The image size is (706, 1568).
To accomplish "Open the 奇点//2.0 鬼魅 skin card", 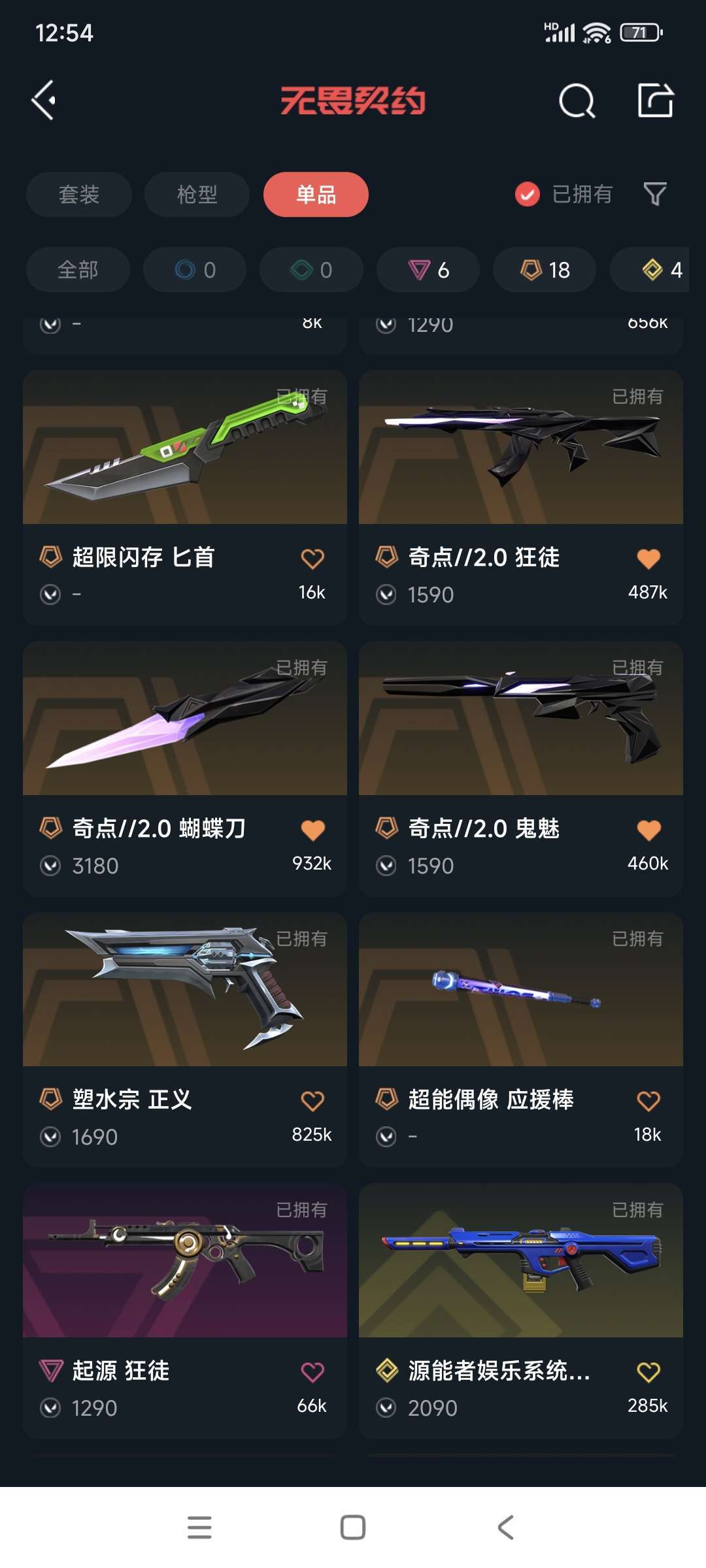I will coord(521,769).
